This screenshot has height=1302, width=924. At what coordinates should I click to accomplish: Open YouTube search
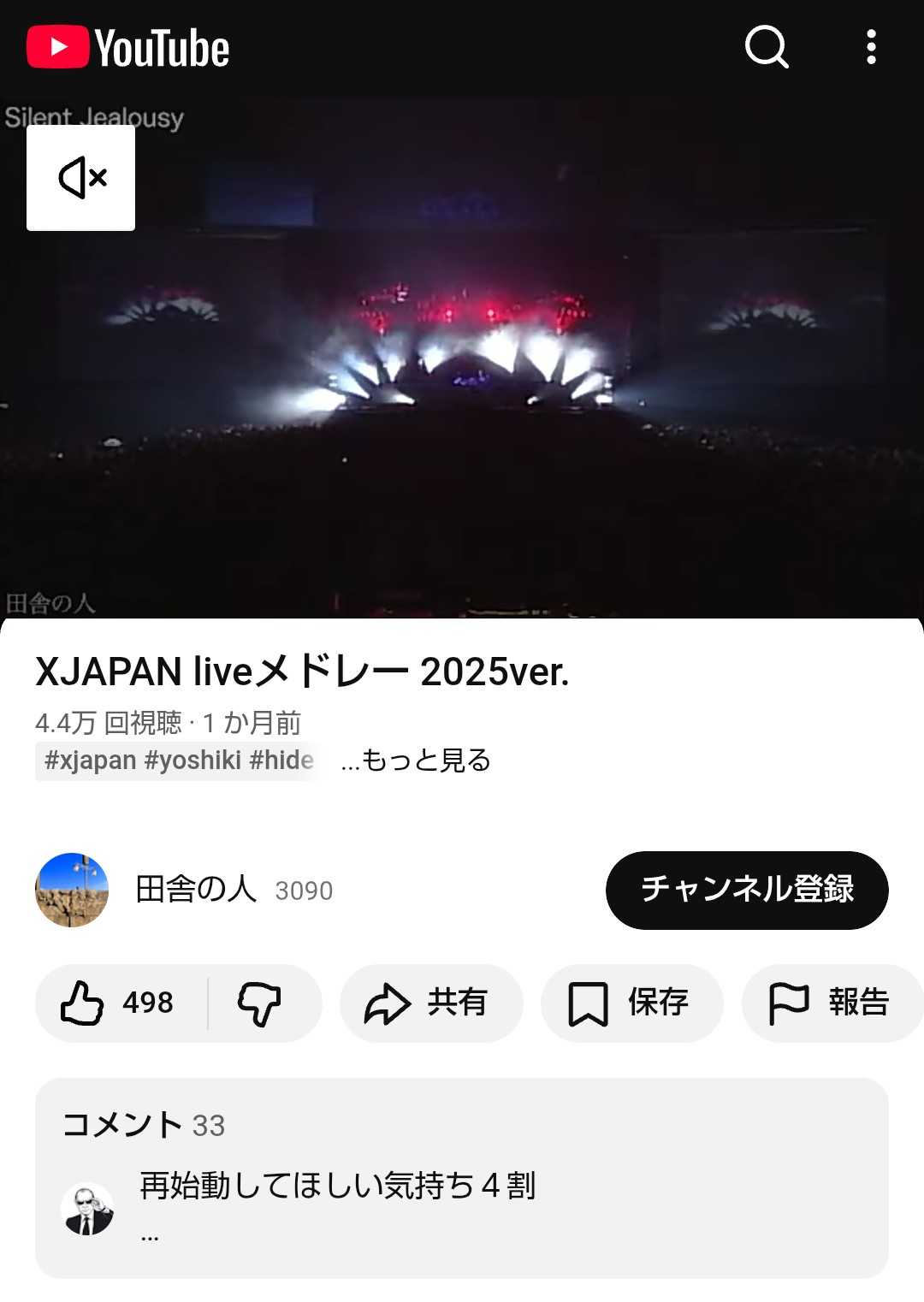click(x=766, y=47)
